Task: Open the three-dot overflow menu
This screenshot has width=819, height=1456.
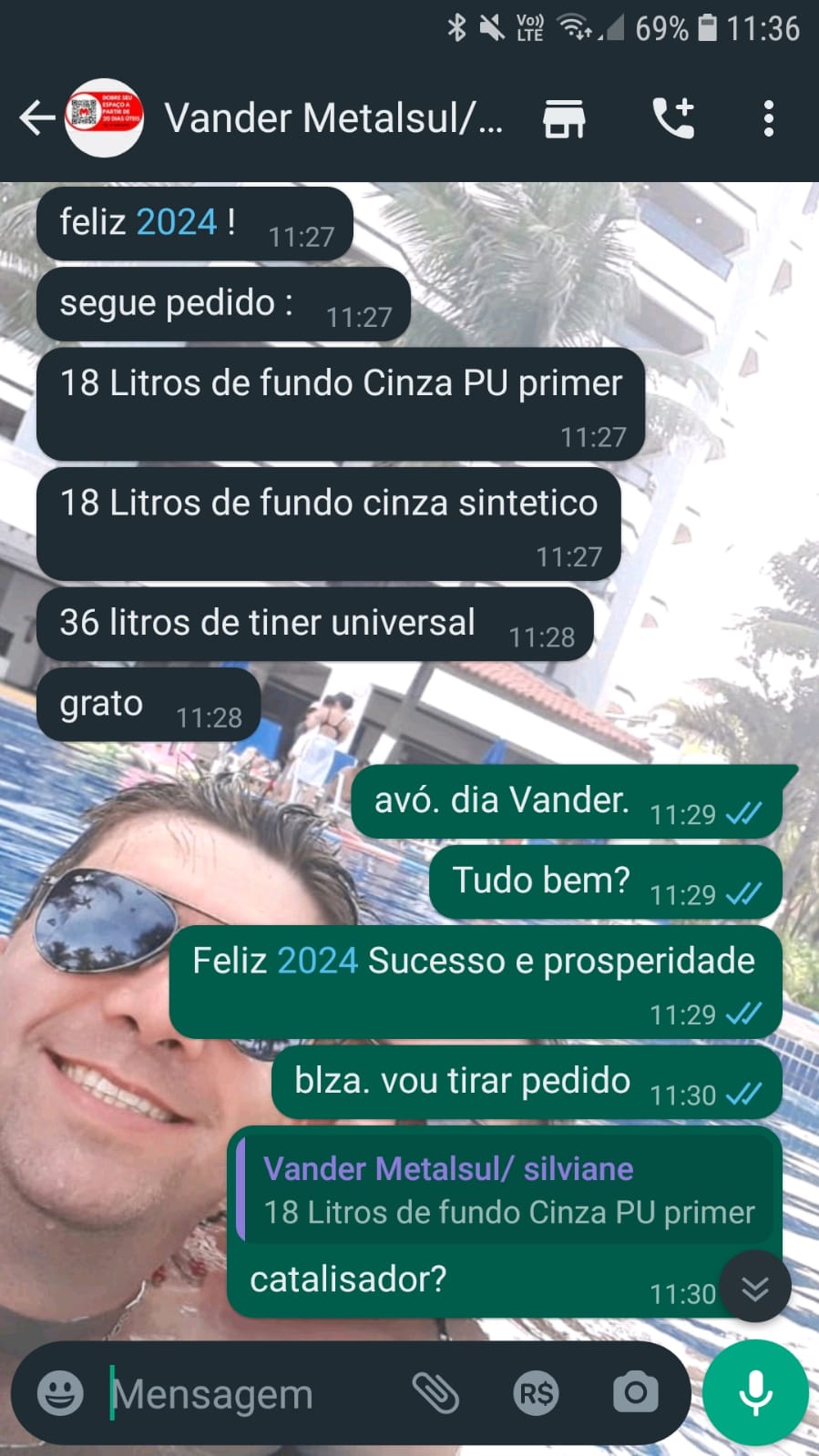Action: pos(769,118)
